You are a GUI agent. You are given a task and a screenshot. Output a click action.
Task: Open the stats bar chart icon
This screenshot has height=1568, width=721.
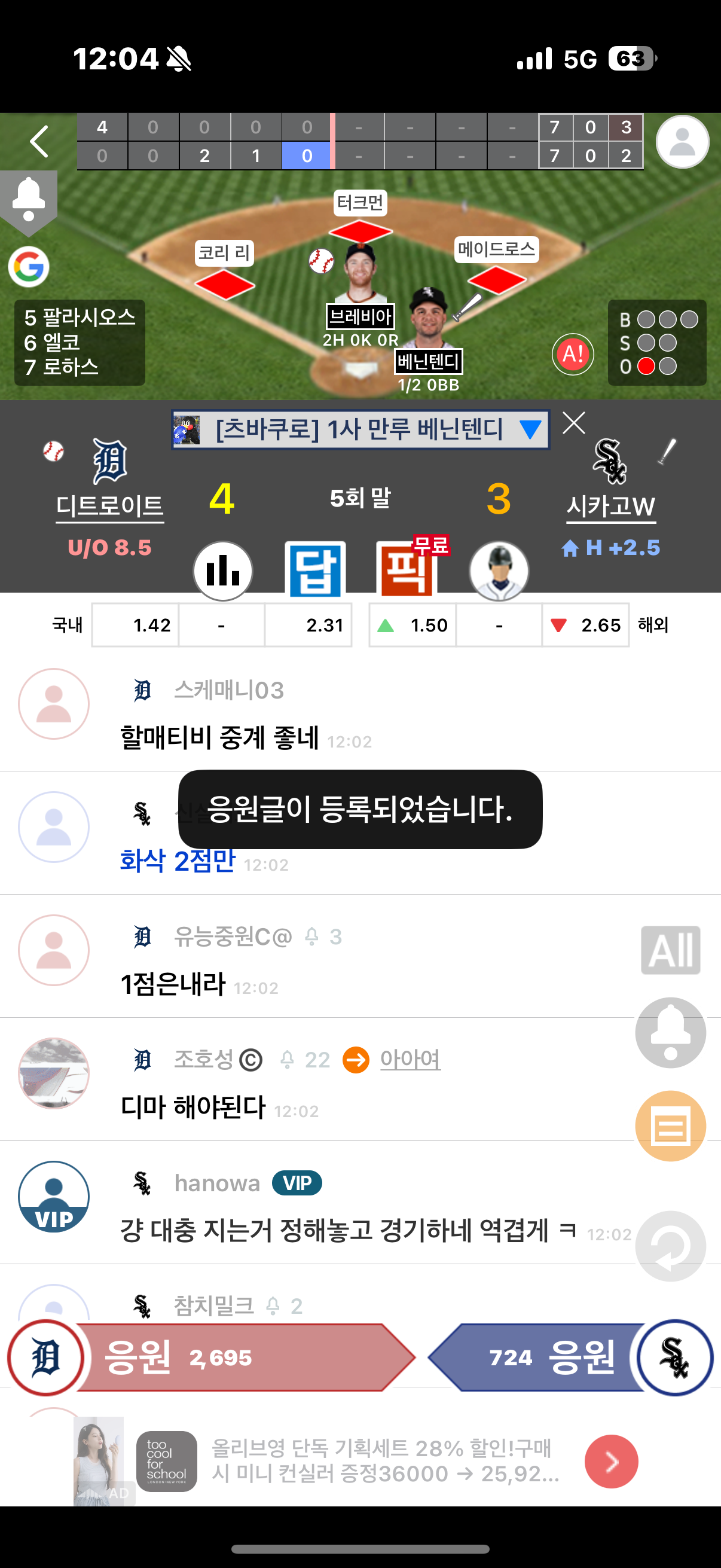222,571
